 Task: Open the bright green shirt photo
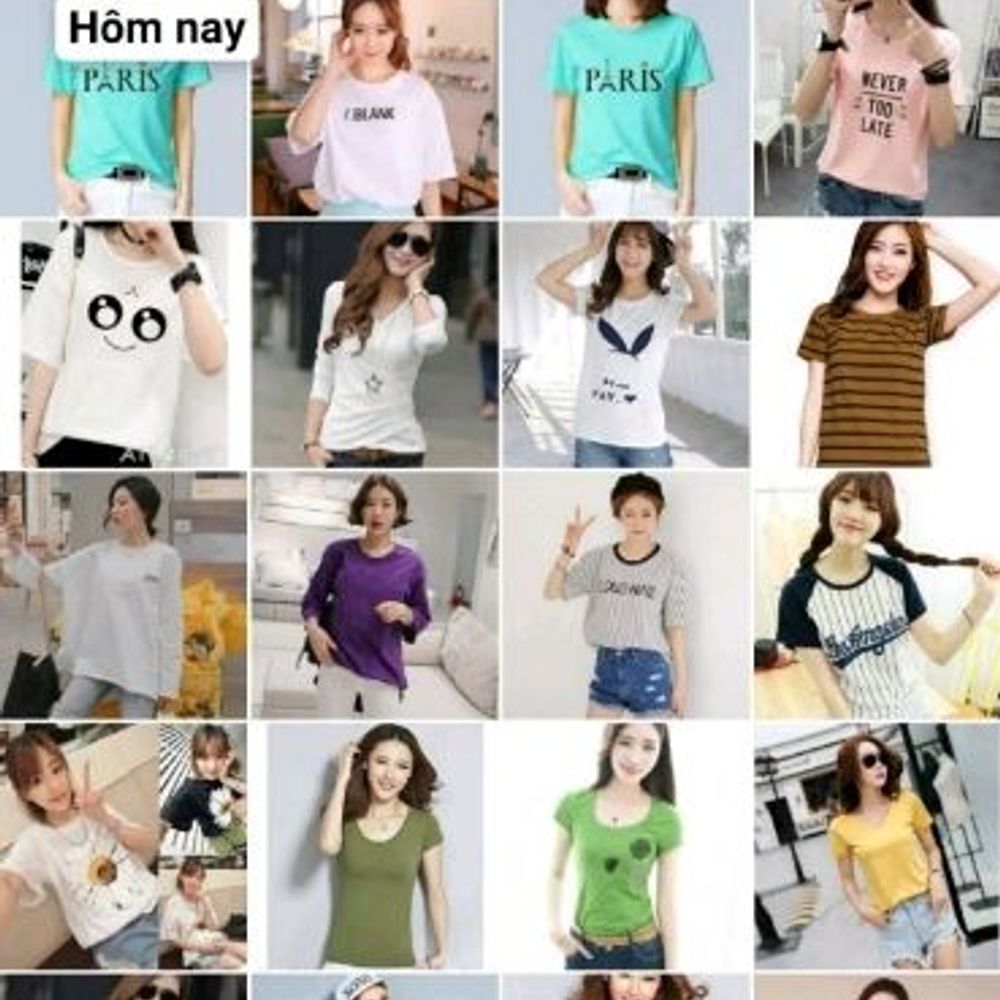pos(618,846)
